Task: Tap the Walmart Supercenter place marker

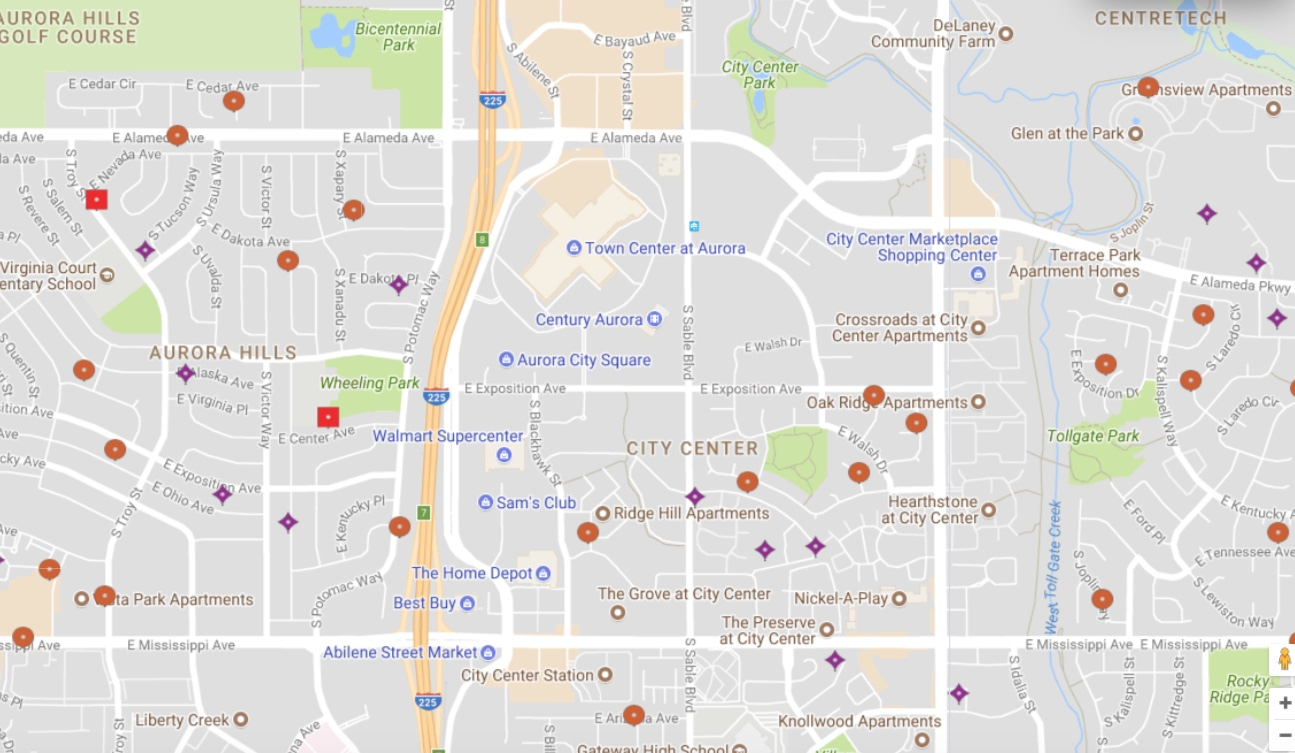Action: 504,456
